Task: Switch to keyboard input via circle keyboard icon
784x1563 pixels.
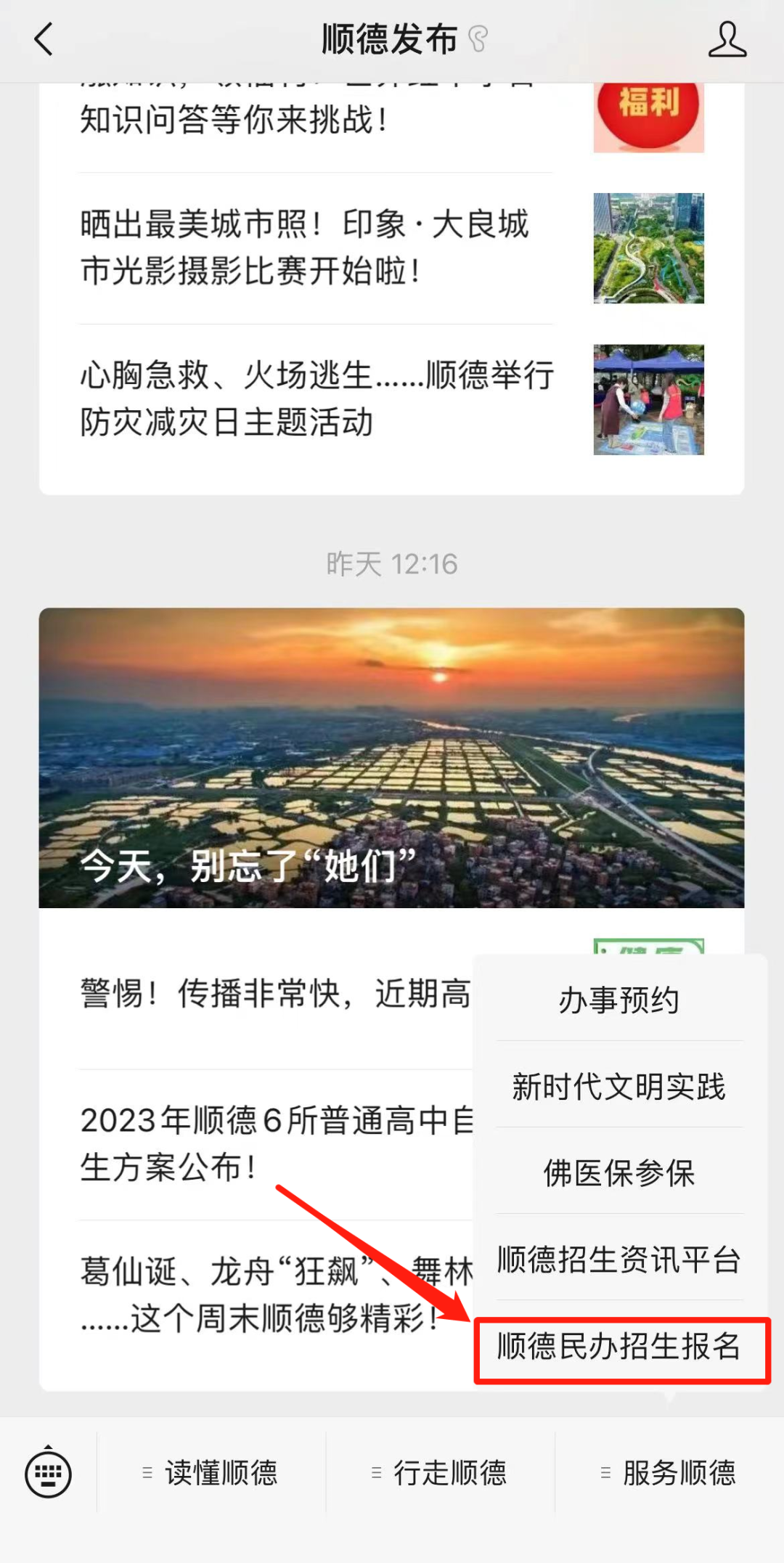Action: [x=47, y=1472]
